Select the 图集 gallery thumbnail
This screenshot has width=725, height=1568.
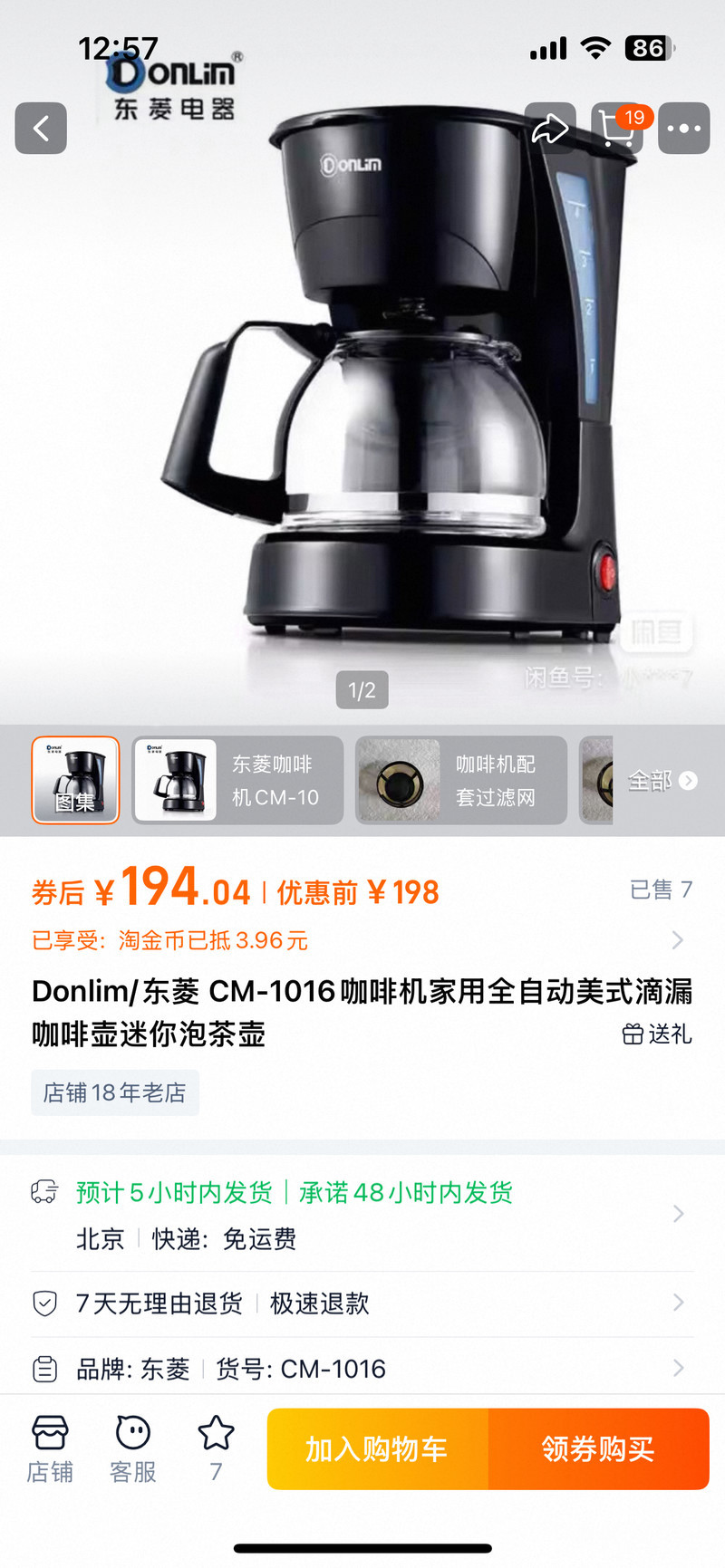click(75, 780)
